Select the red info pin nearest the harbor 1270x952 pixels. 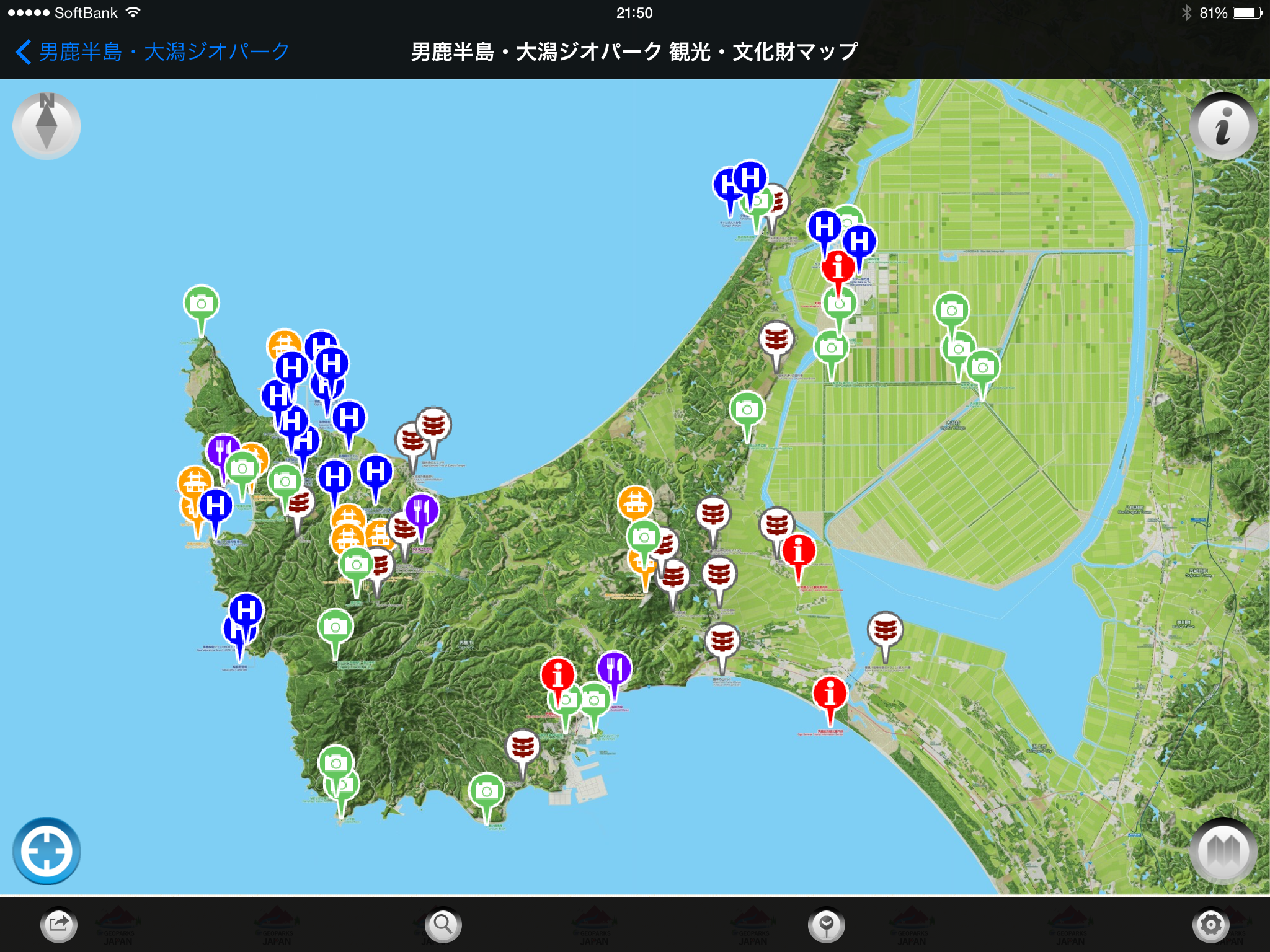[557, 675]
